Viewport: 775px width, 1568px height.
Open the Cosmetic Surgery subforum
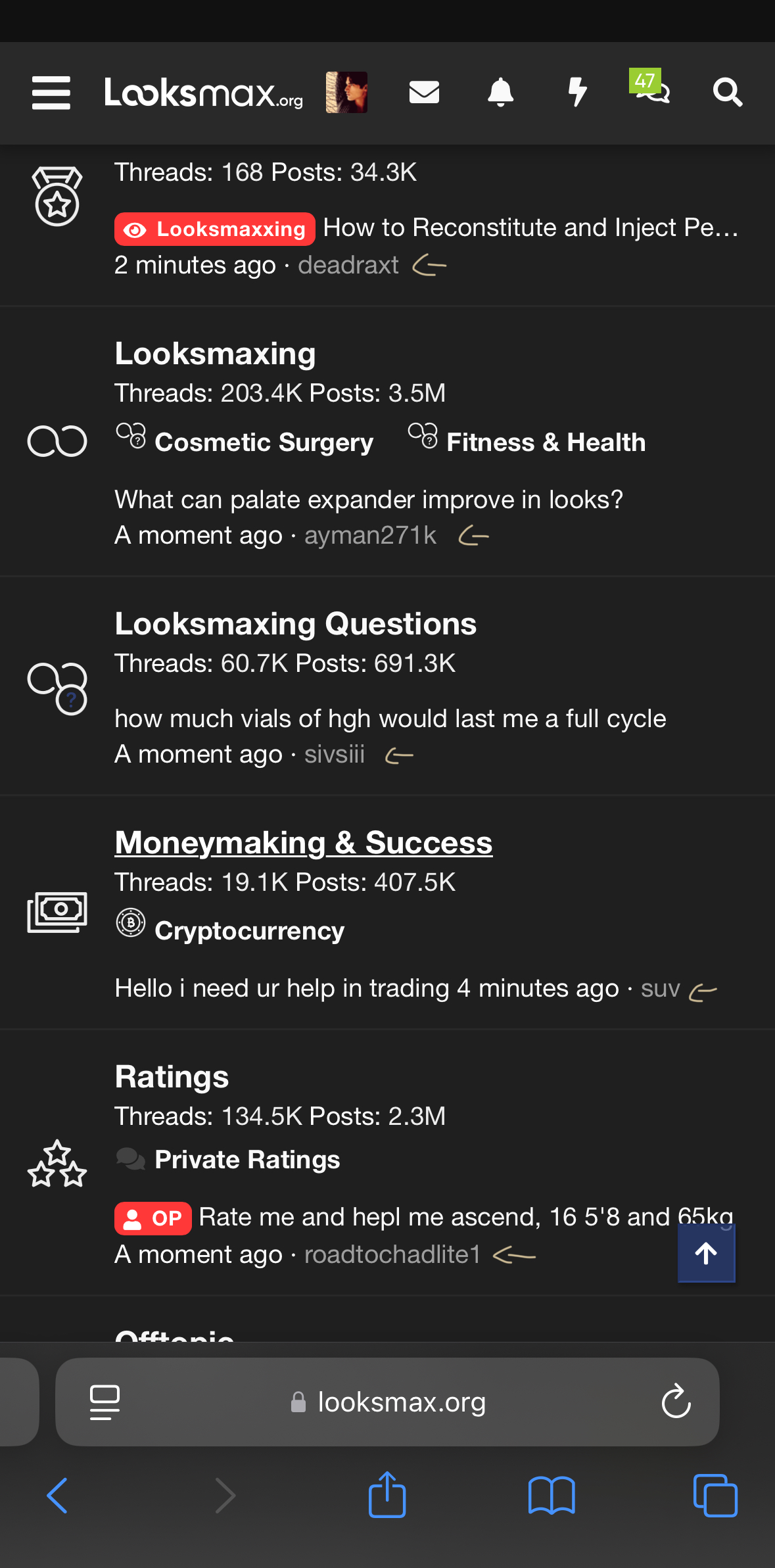(264, 442)
